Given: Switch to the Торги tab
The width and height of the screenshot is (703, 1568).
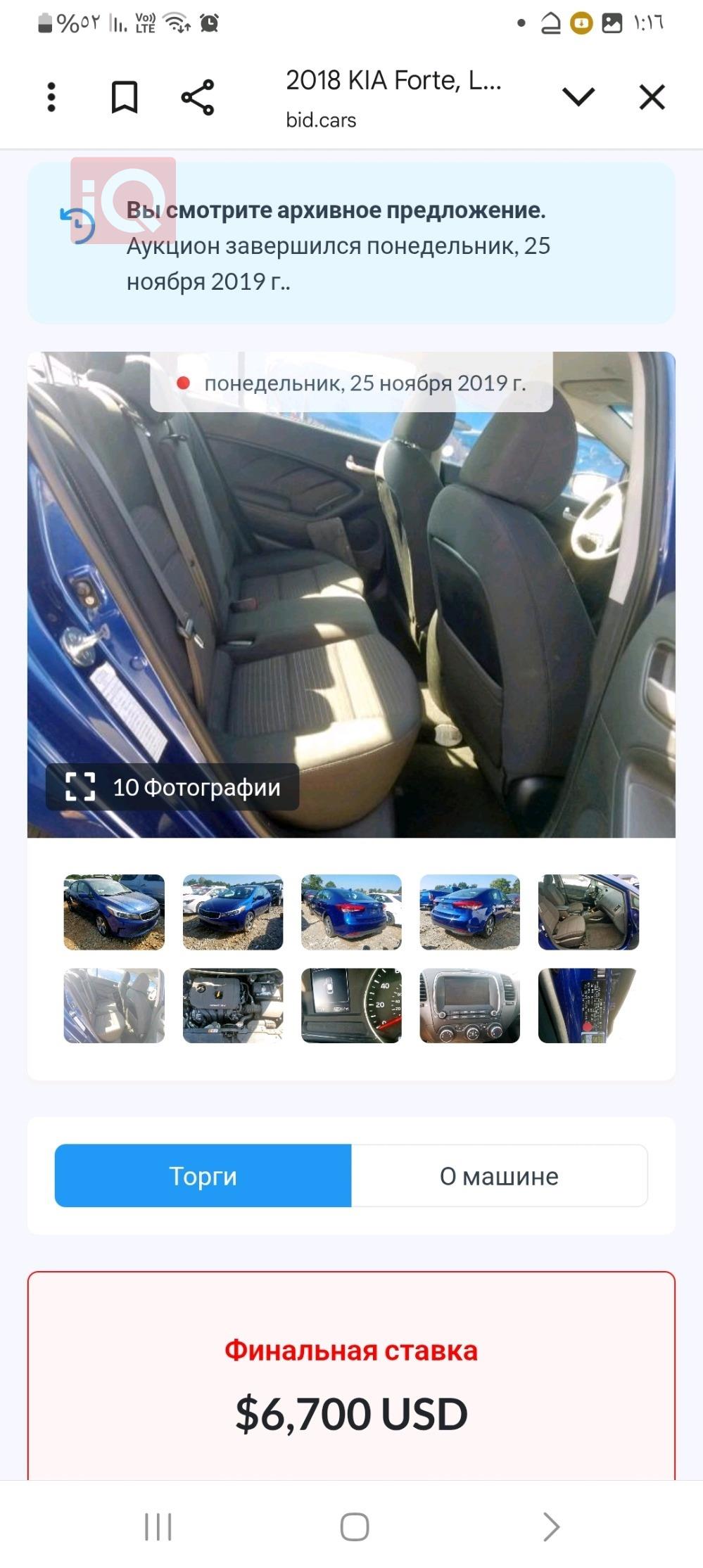Looking at the screenshot, I should click(203, 1175).
